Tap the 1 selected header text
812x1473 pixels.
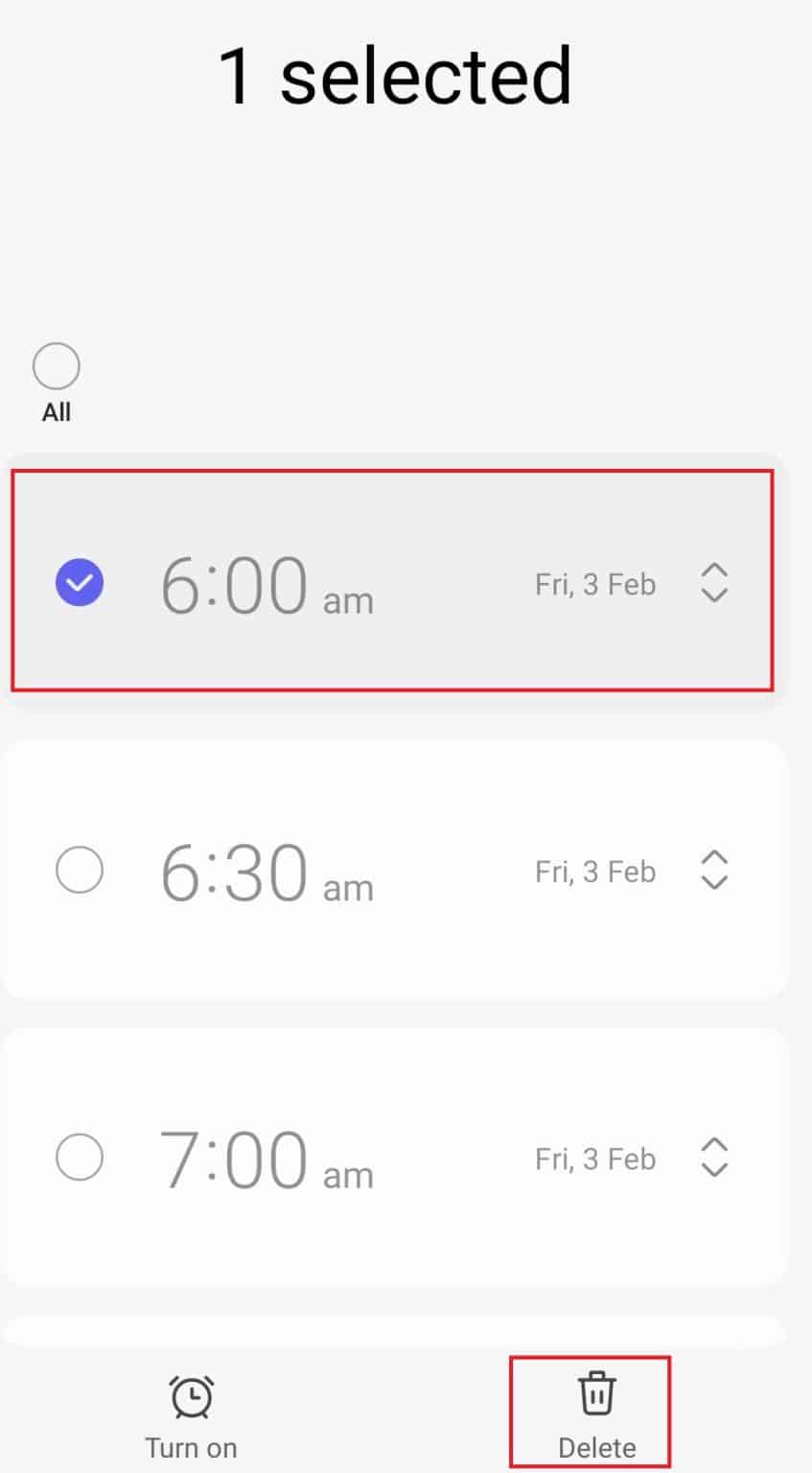tap(393, 75)
